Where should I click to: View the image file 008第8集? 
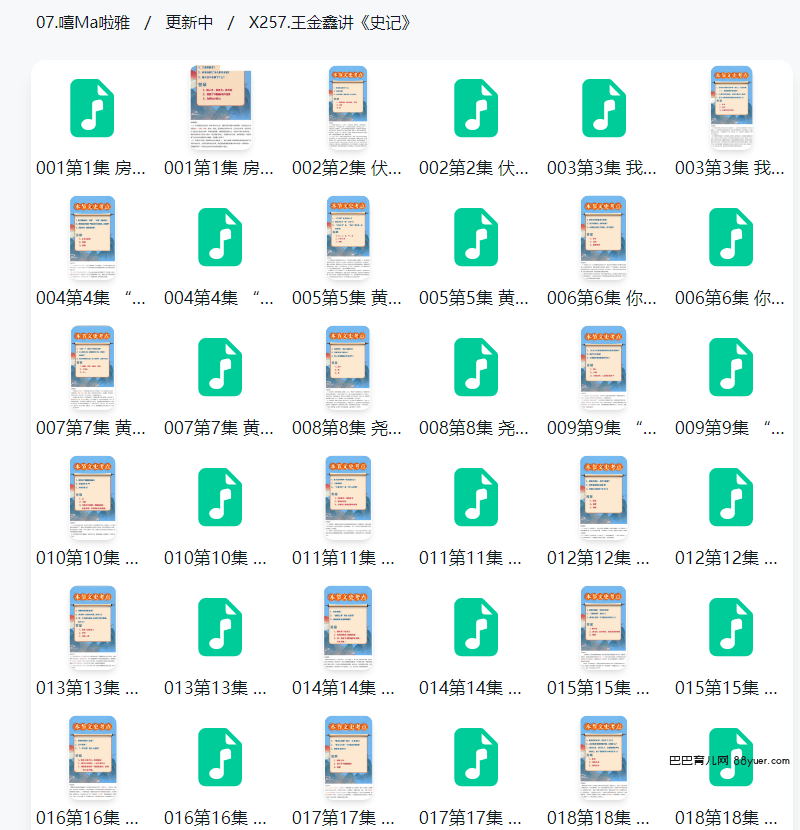348,368
